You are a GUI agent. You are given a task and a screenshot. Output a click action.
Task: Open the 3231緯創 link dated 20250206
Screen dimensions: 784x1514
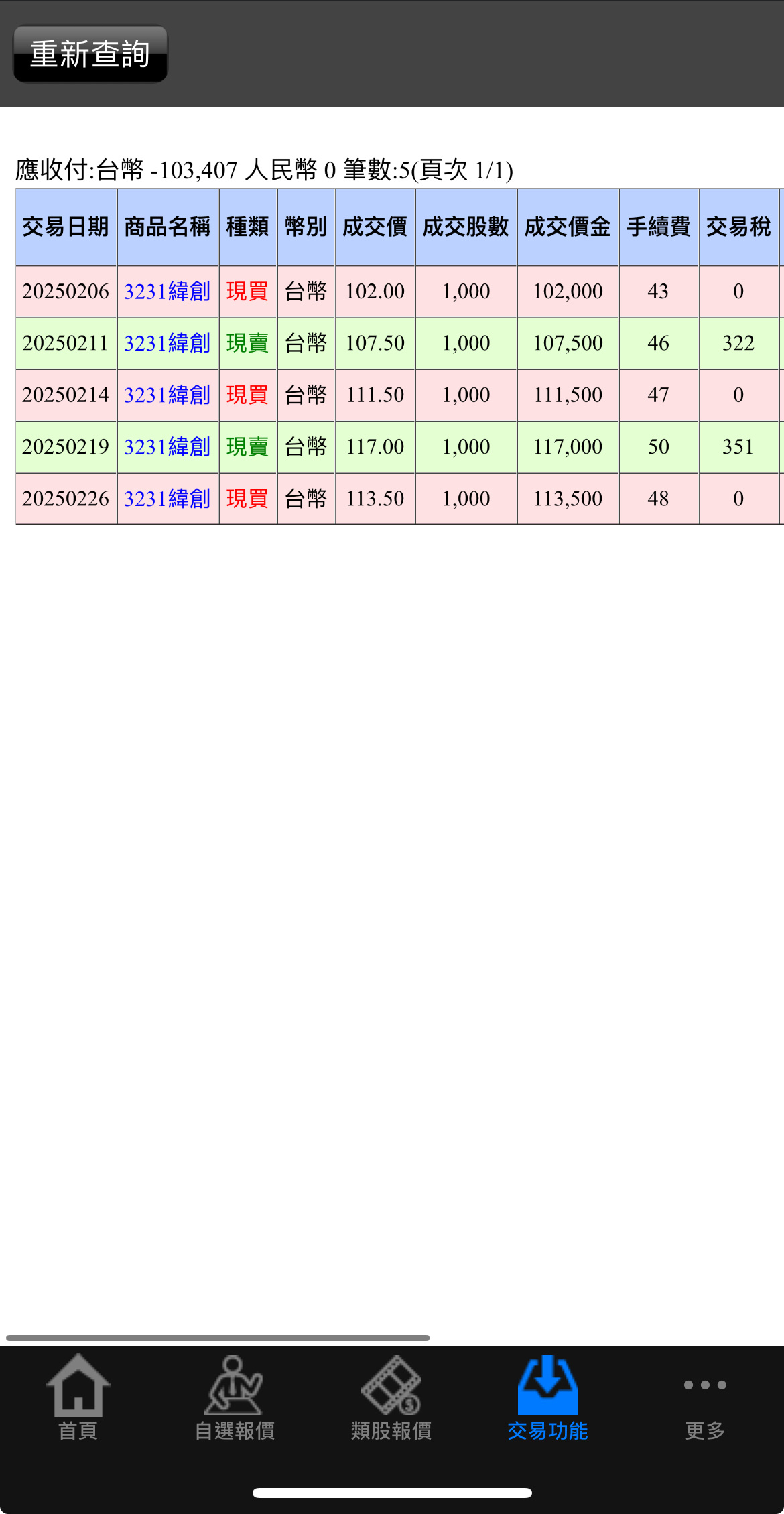(x=168, y=292)
